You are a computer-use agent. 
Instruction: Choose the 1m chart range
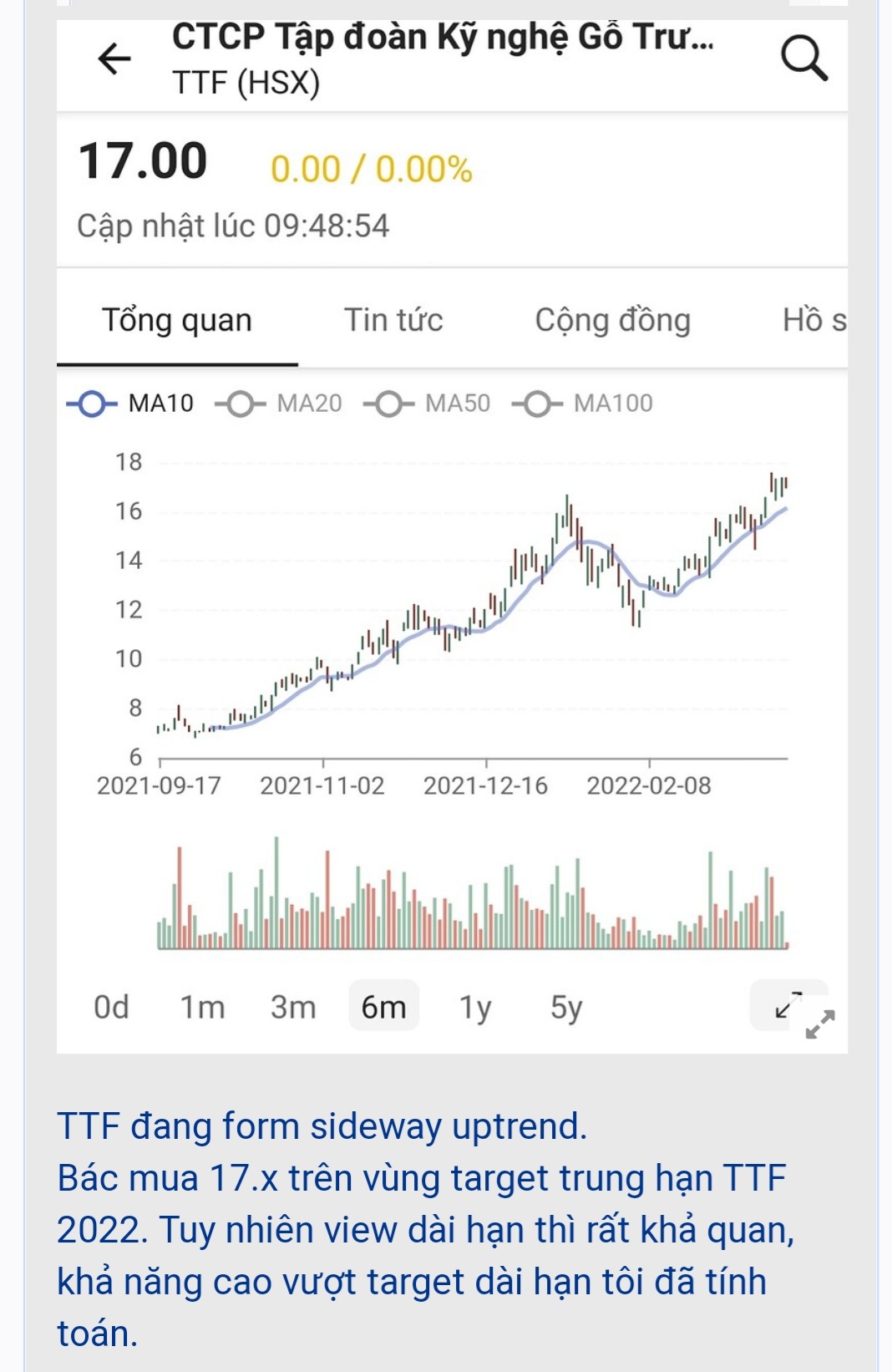click(203, 1007)
